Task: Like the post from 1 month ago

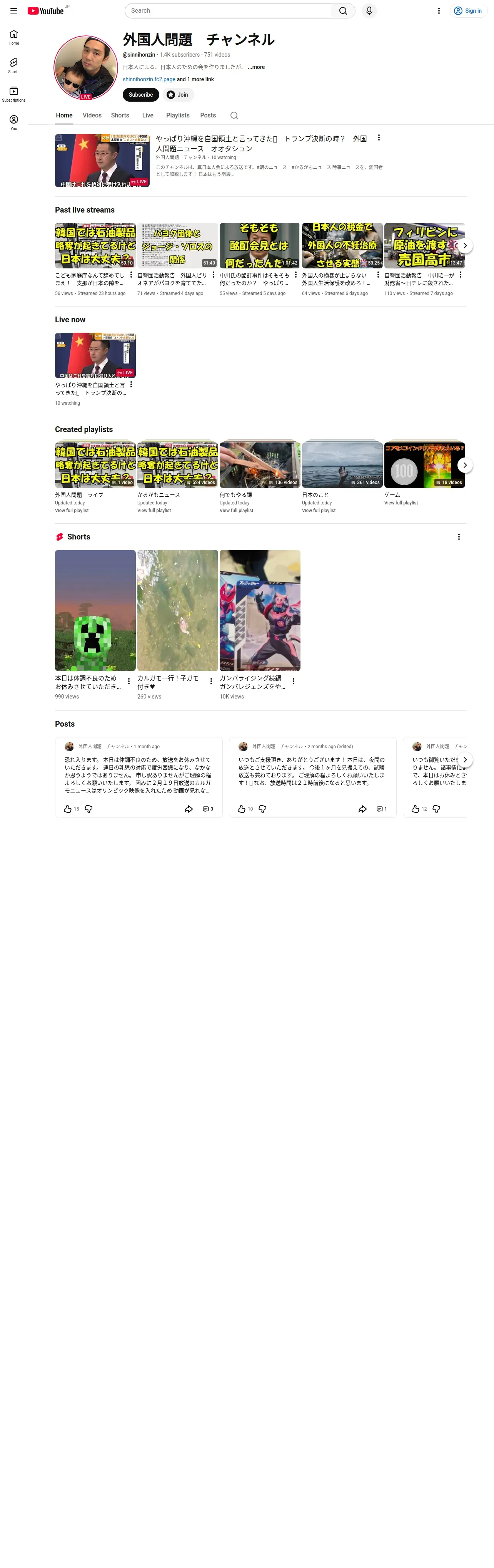Action: coord(68,809)
